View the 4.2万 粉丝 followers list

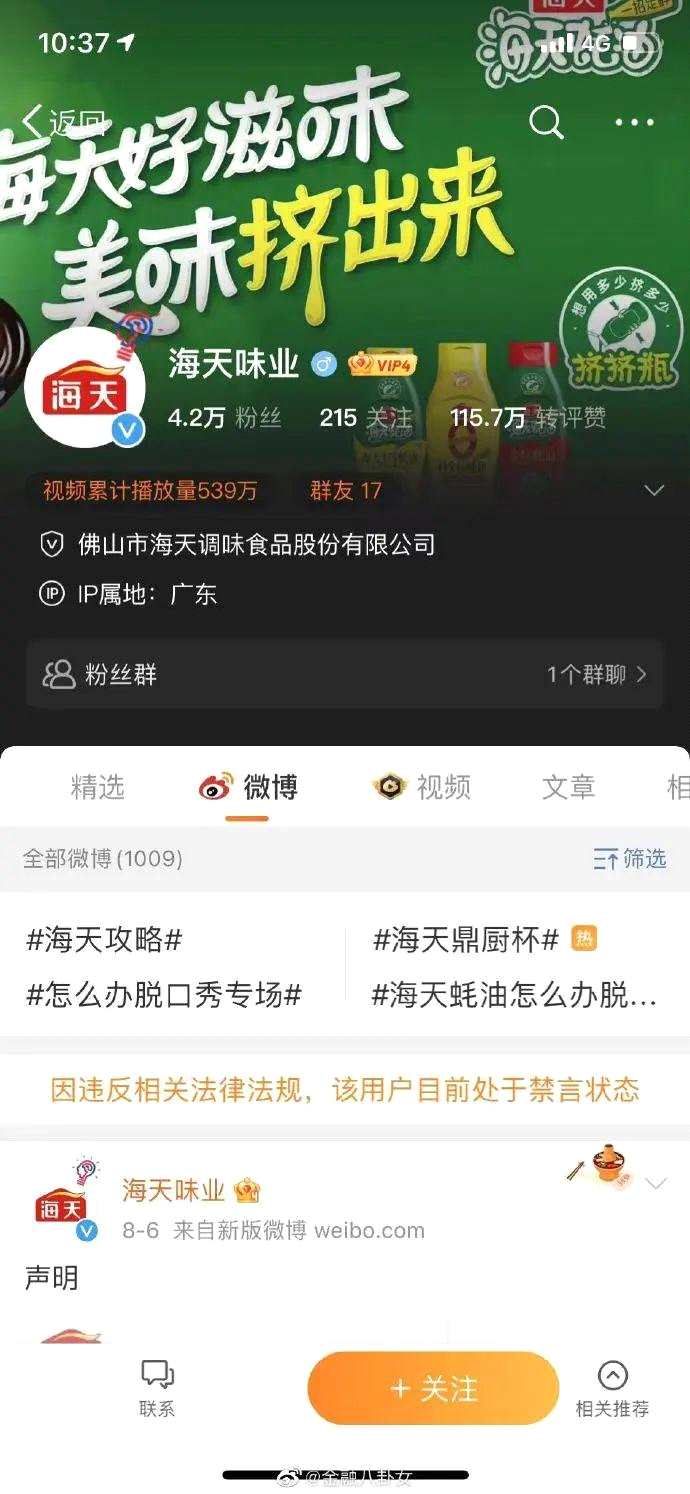(224, 418)
